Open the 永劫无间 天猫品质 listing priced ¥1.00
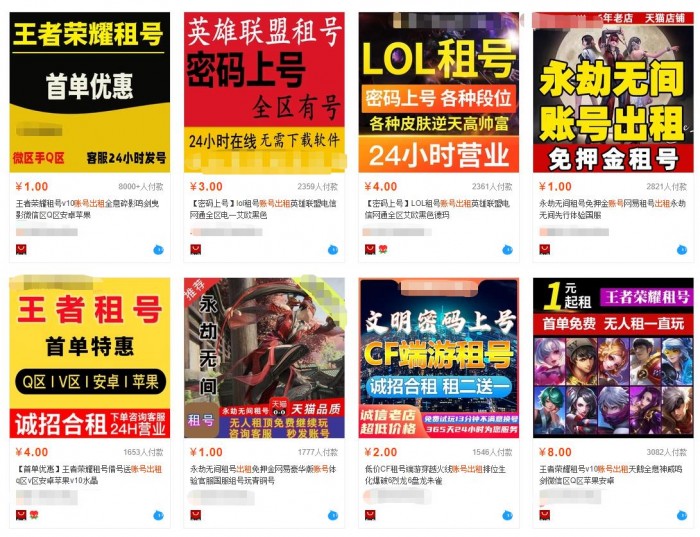The image size is (700, 537). 264,358
